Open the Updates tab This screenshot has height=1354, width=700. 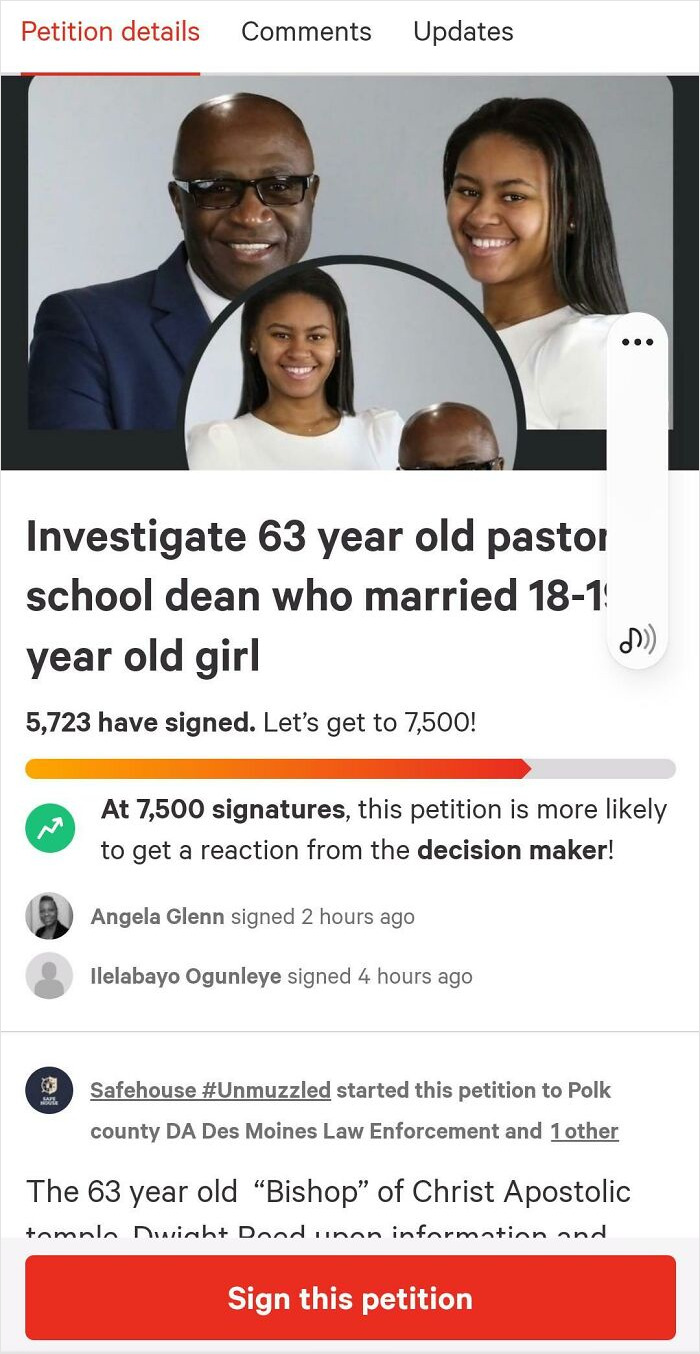(463, 32)
